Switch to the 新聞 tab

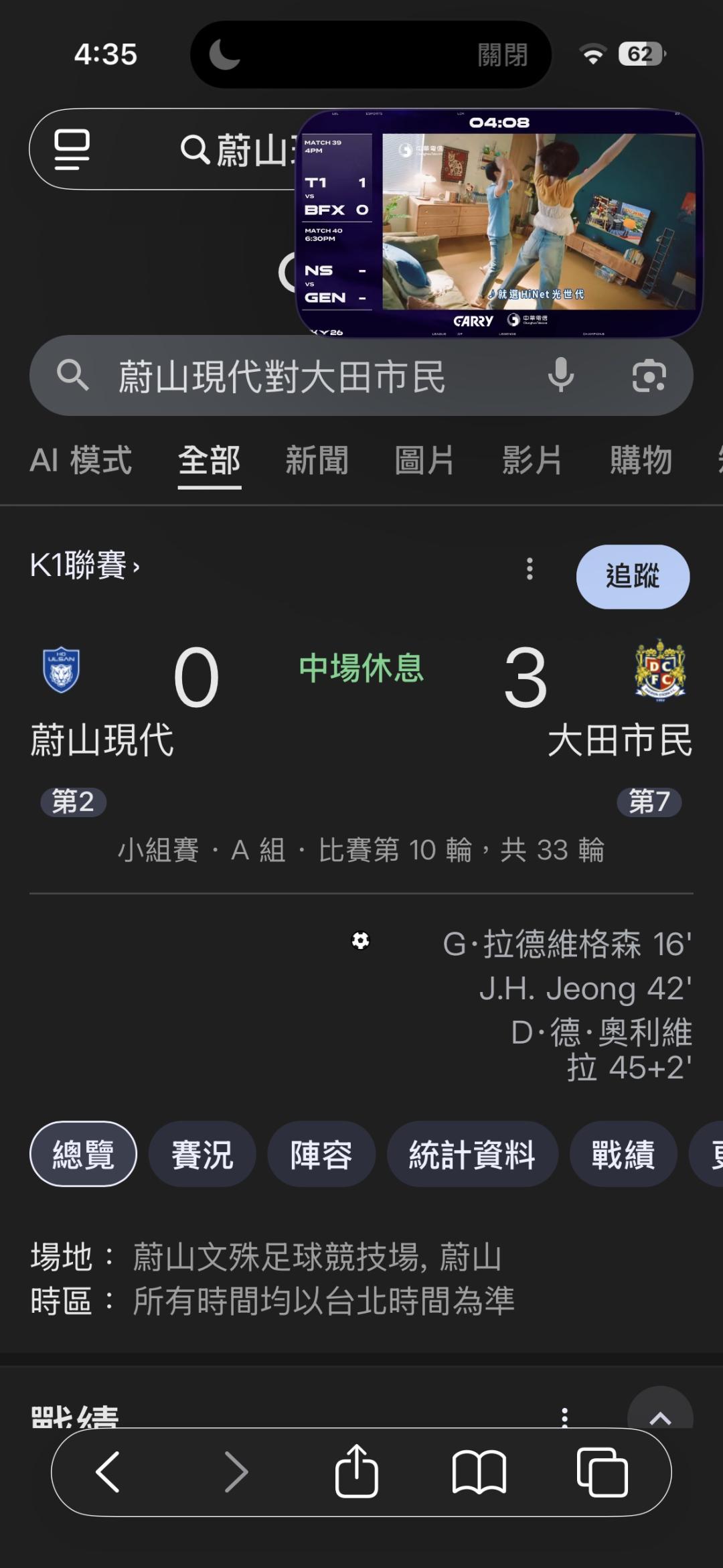(317, 461)
